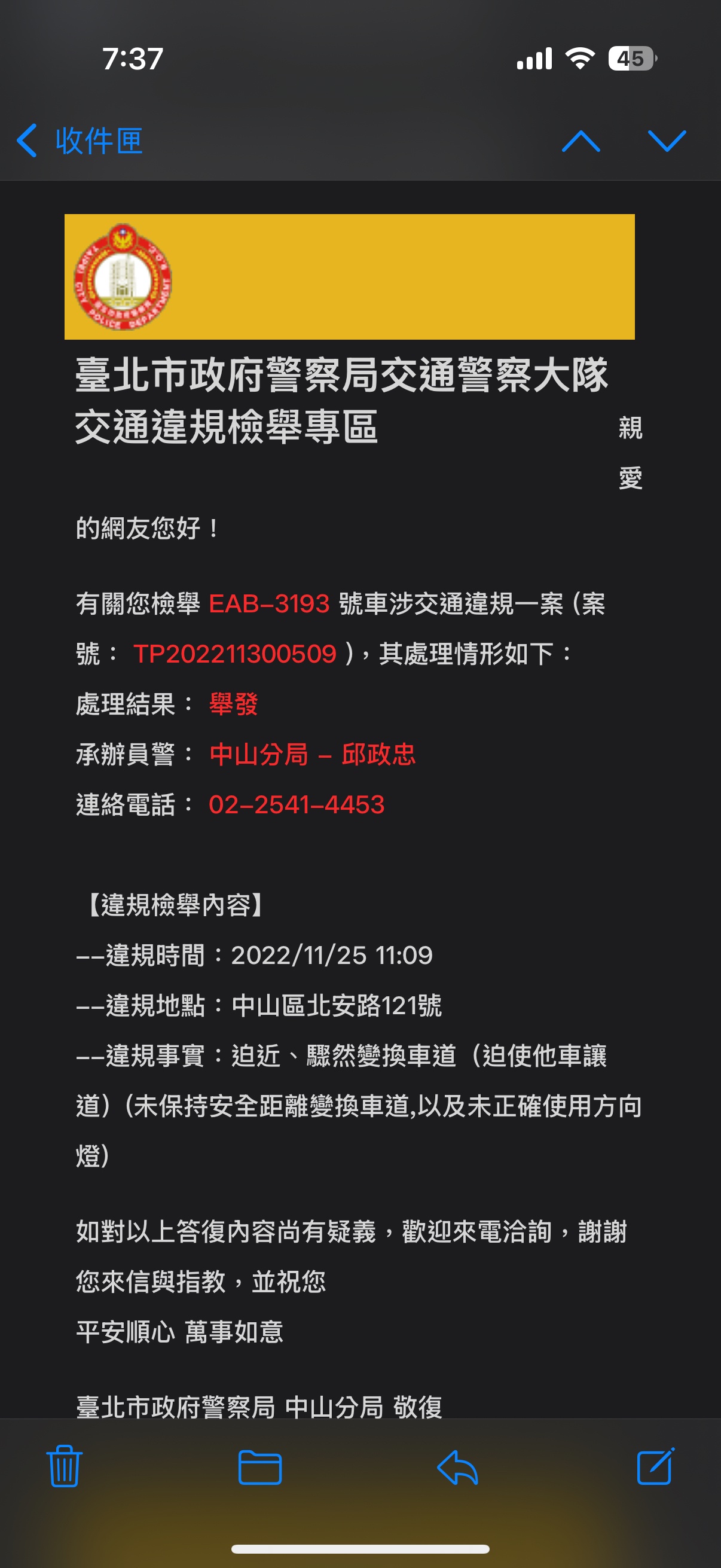Go back to 收件匣 inbox
The width and height of the screenshot is (721, 1568).
79,141
